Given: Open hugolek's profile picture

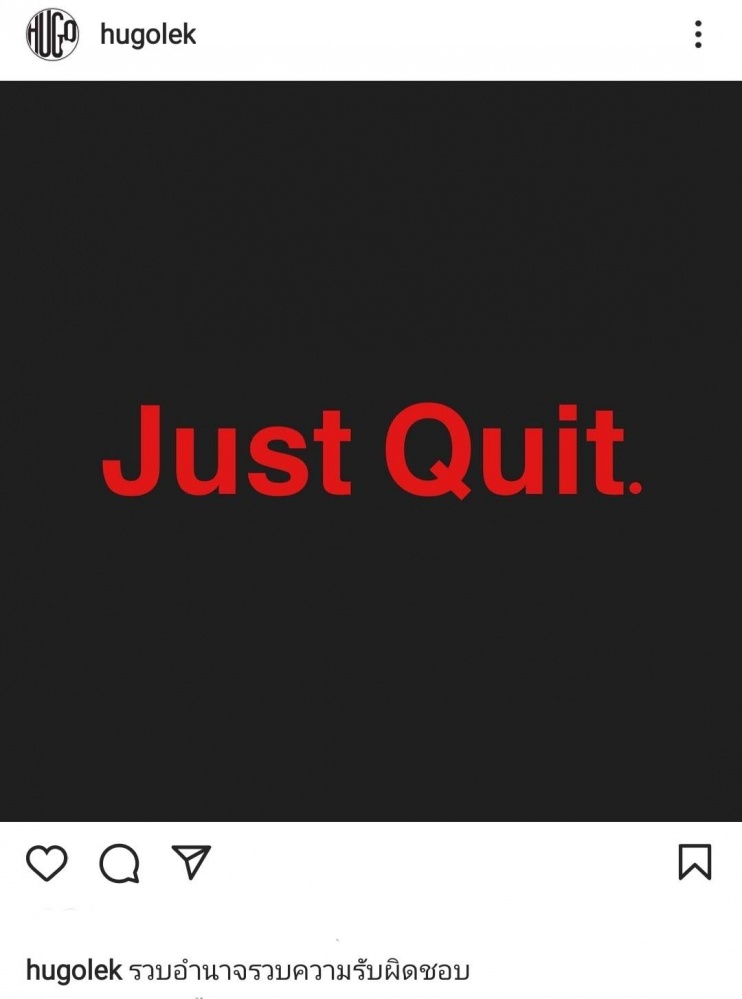Looking at the screenshot, I should [x=50, y=33].
